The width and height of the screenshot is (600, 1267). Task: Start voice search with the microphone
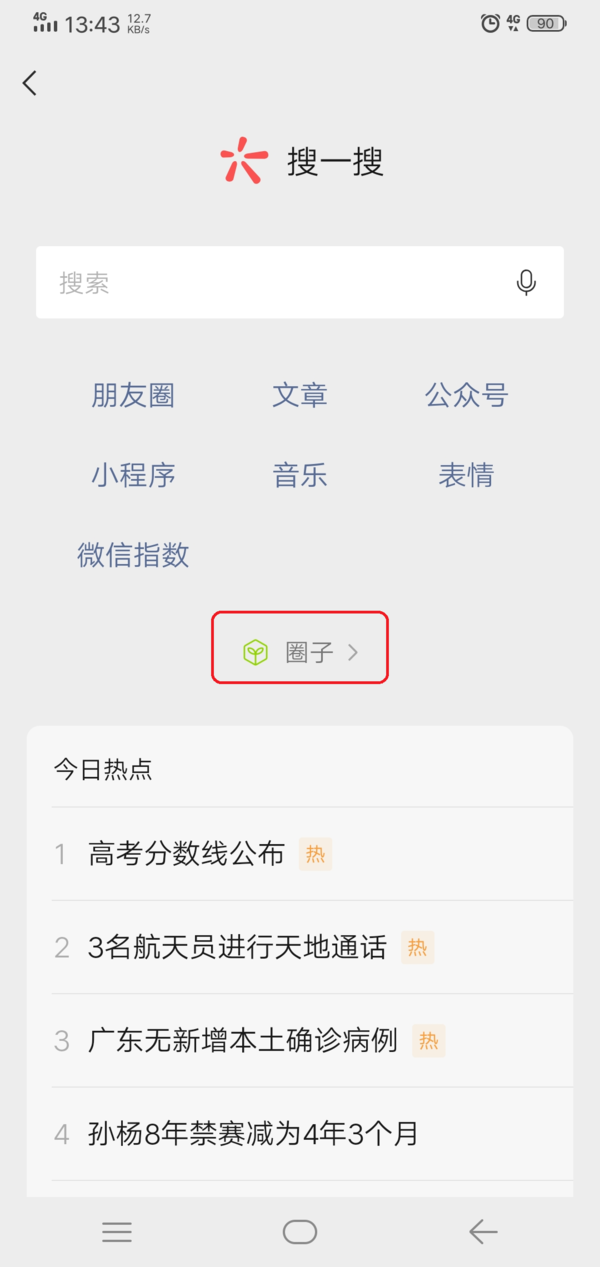(x=526, y=283)
